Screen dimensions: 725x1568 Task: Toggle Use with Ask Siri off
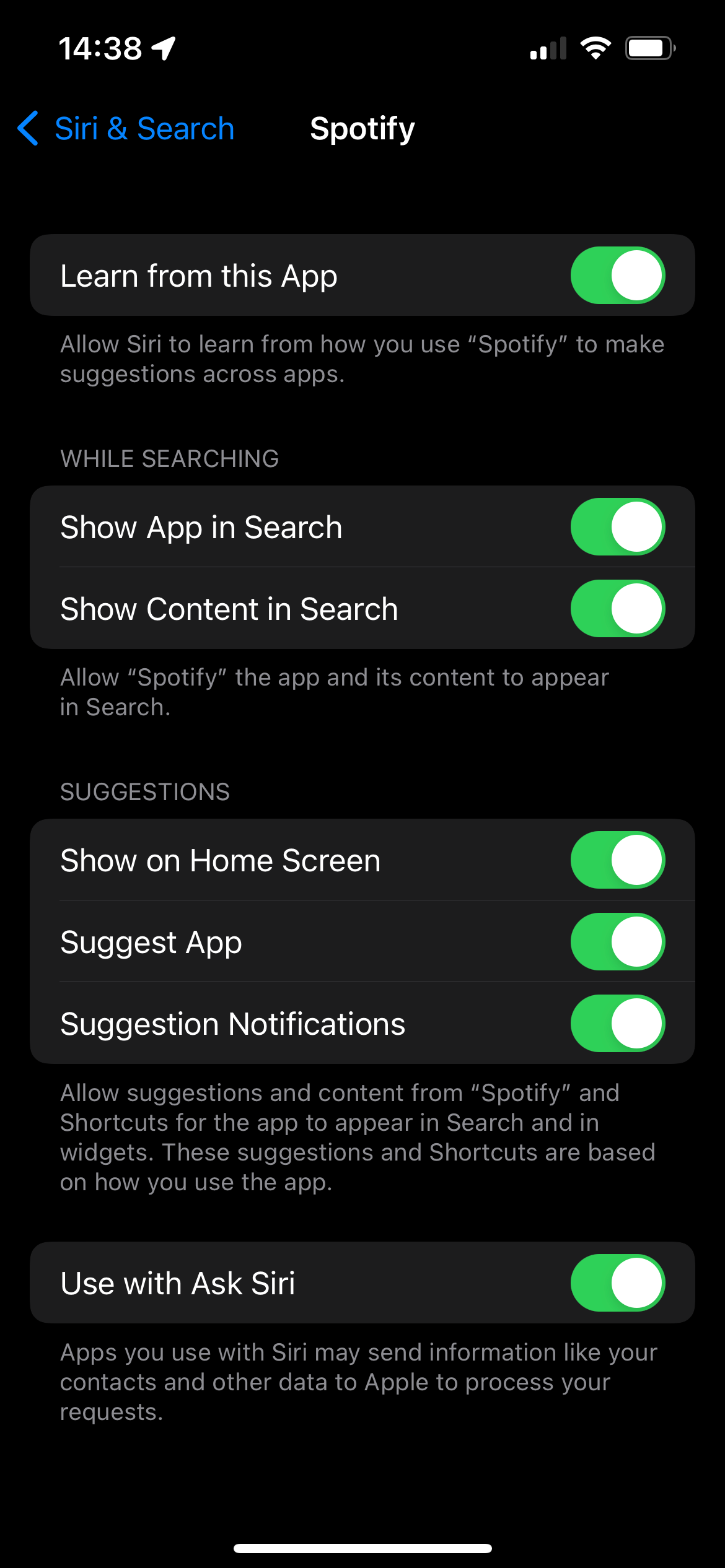pos(618,1283)
